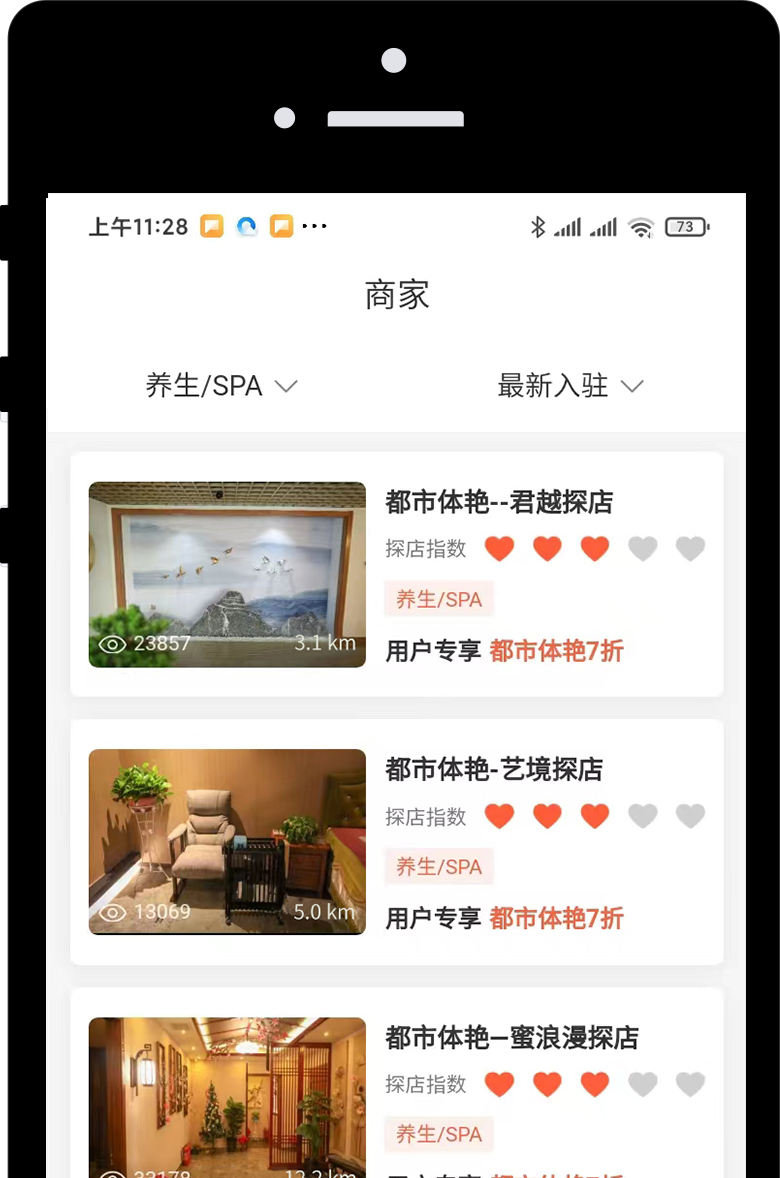
Task: Open the 都市体艳--君越探店 merchant card
Action: click(x=498, y=502)
